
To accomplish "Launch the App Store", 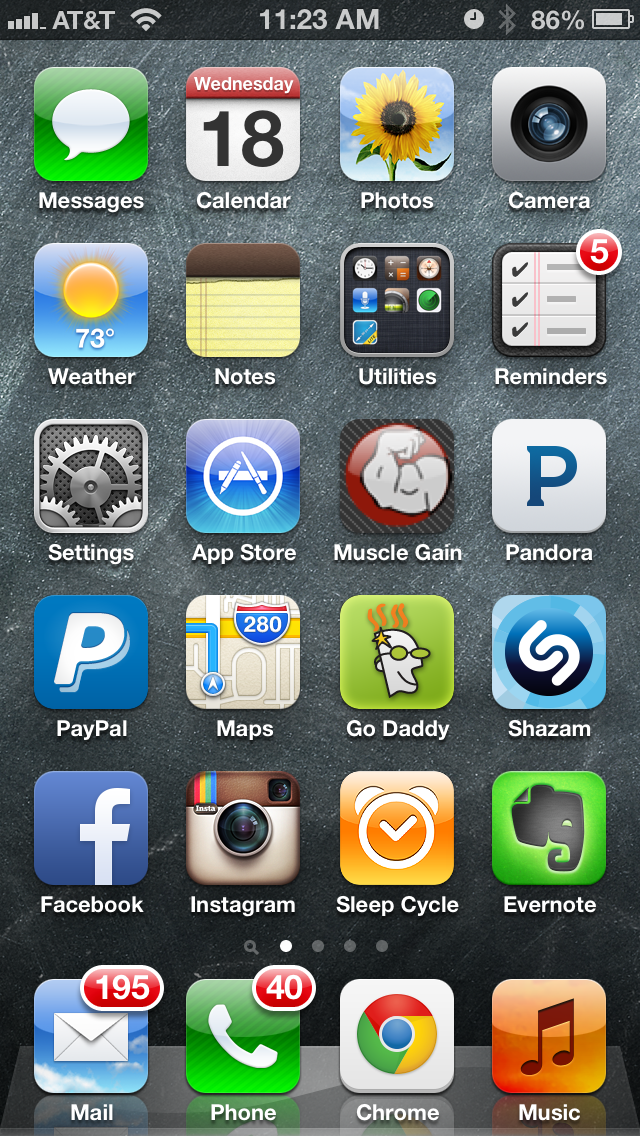I will pos(243,476).
